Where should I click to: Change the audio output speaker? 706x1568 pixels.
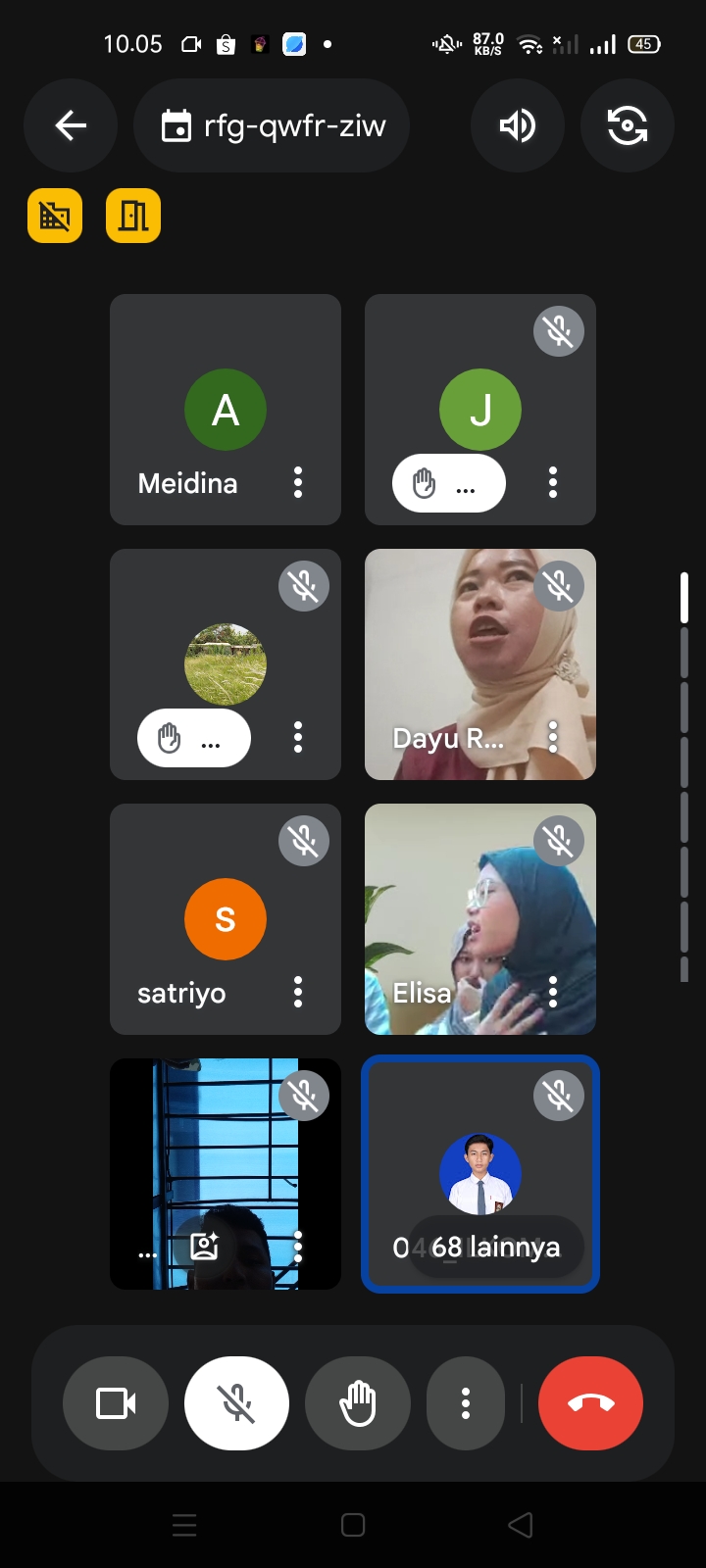(517, 125)
